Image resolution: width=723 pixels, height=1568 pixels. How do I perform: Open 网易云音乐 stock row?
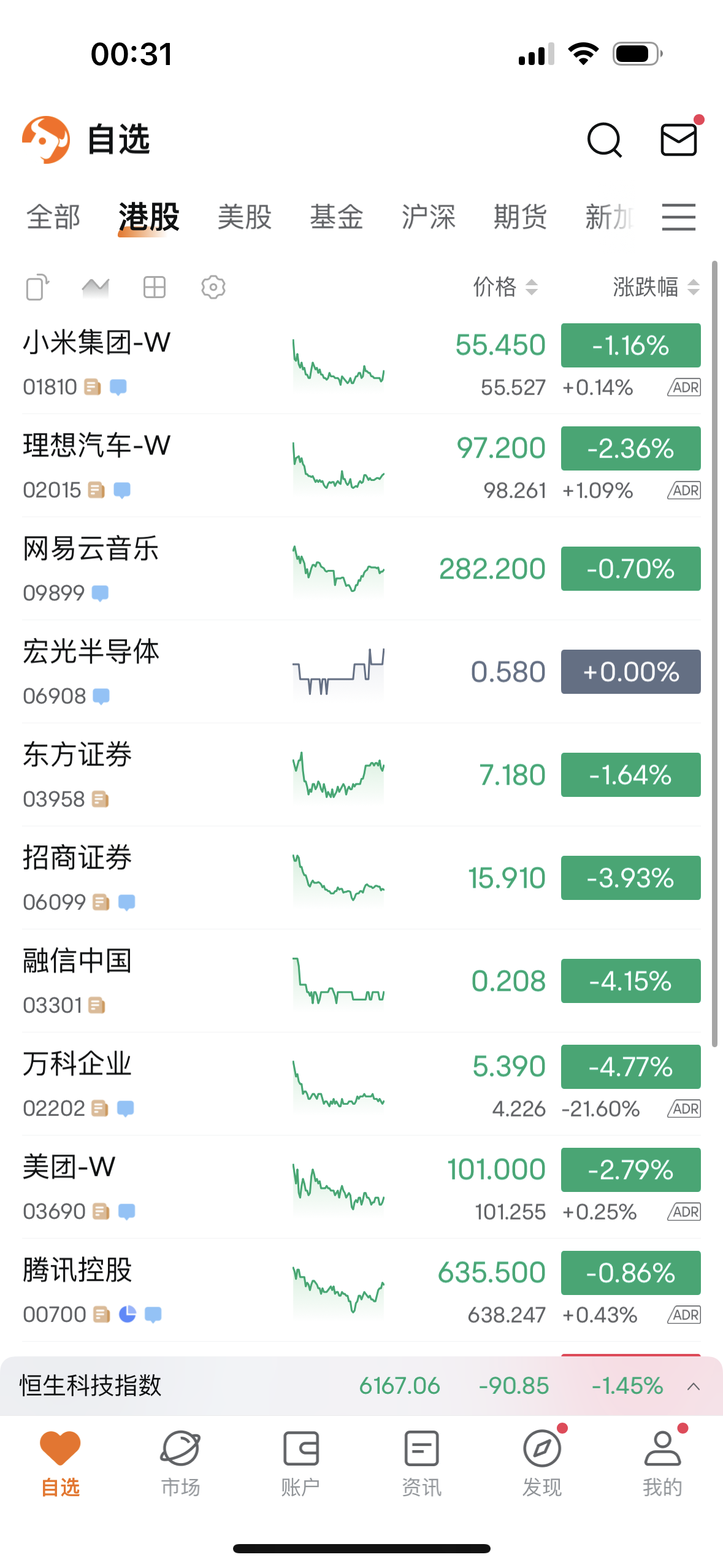tap(361, 569)
